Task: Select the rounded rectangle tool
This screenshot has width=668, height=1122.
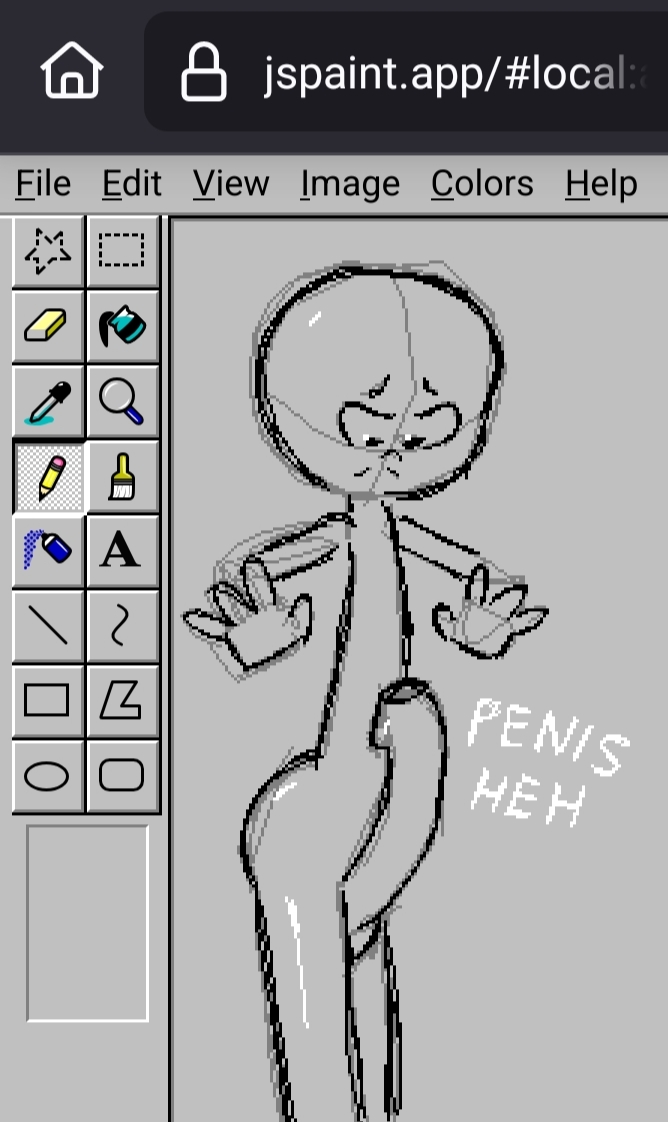Action: [x=122, y=776]
